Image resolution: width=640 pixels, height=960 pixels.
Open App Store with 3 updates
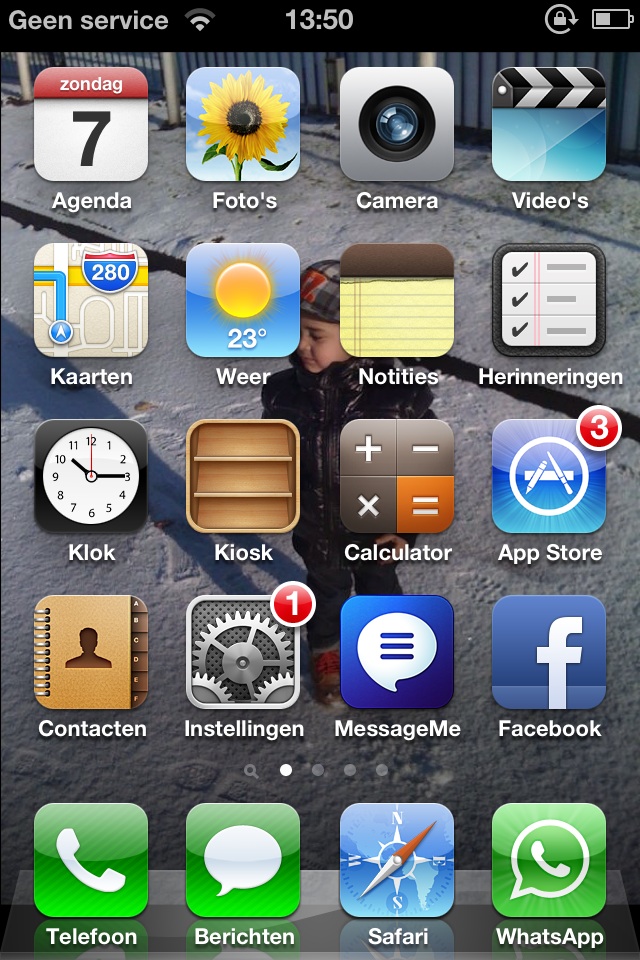point(549,476)
